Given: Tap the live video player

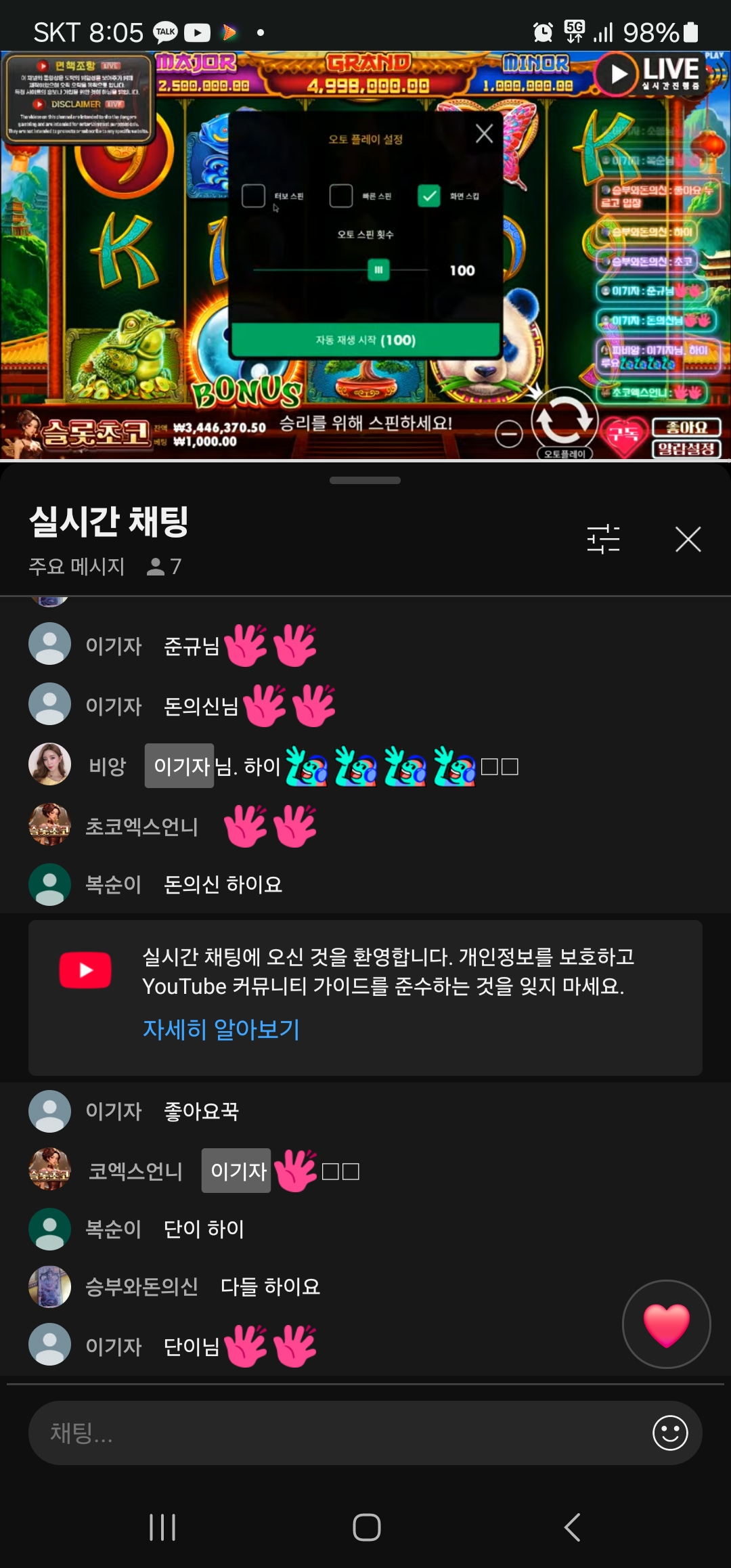Looking at the screenshot, I should (365, 256).
